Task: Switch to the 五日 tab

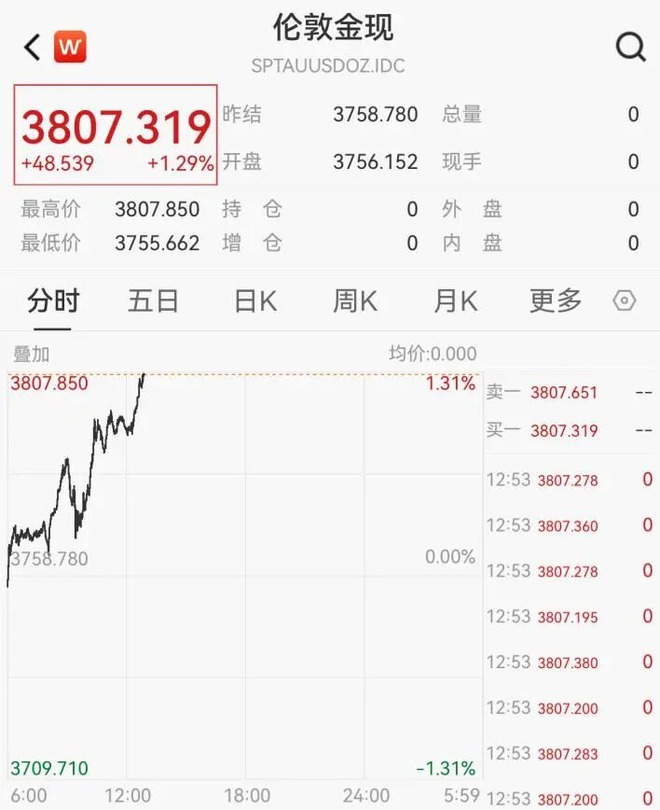Action: pos(153,300)
